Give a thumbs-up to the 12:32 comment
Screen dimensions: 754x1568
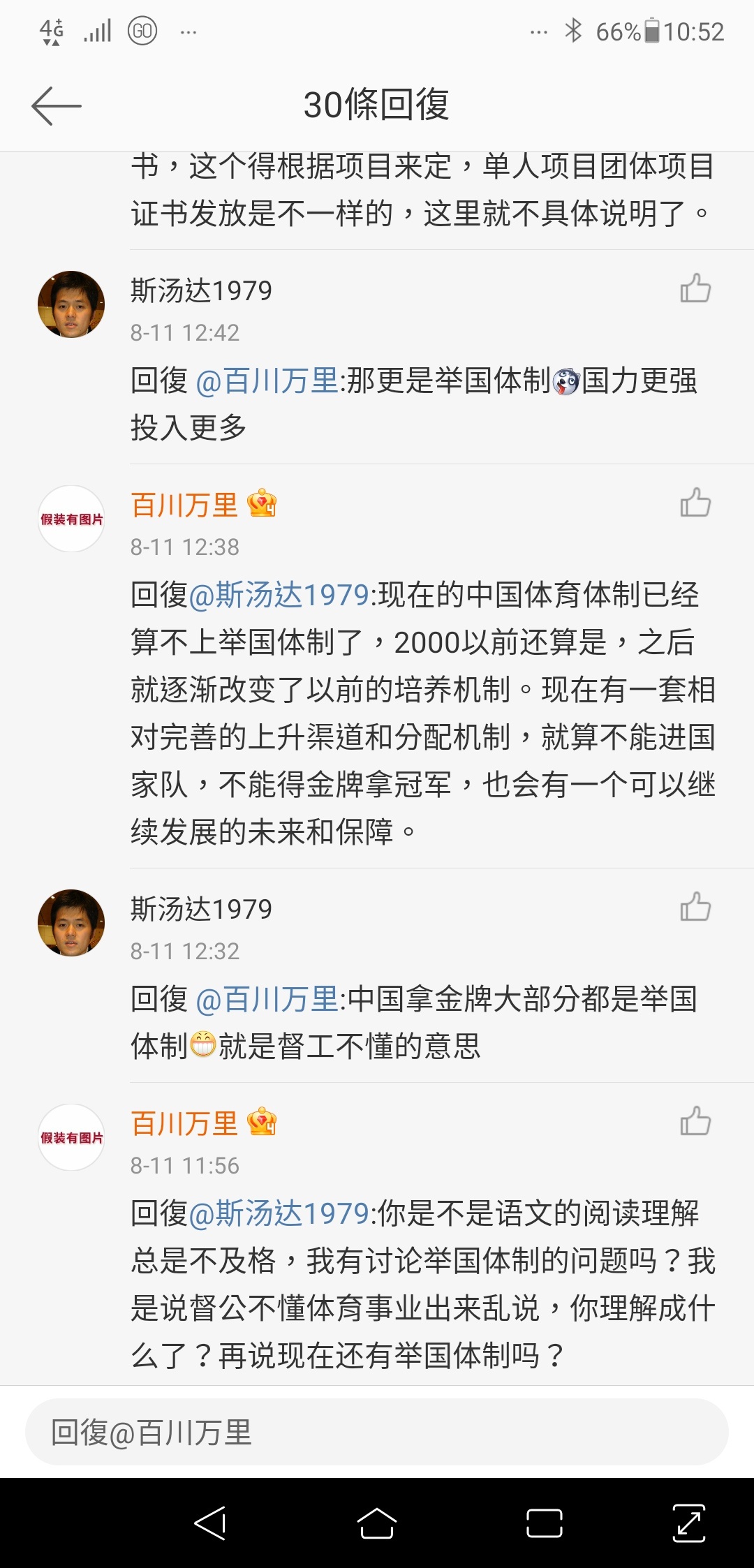point(695,907)
